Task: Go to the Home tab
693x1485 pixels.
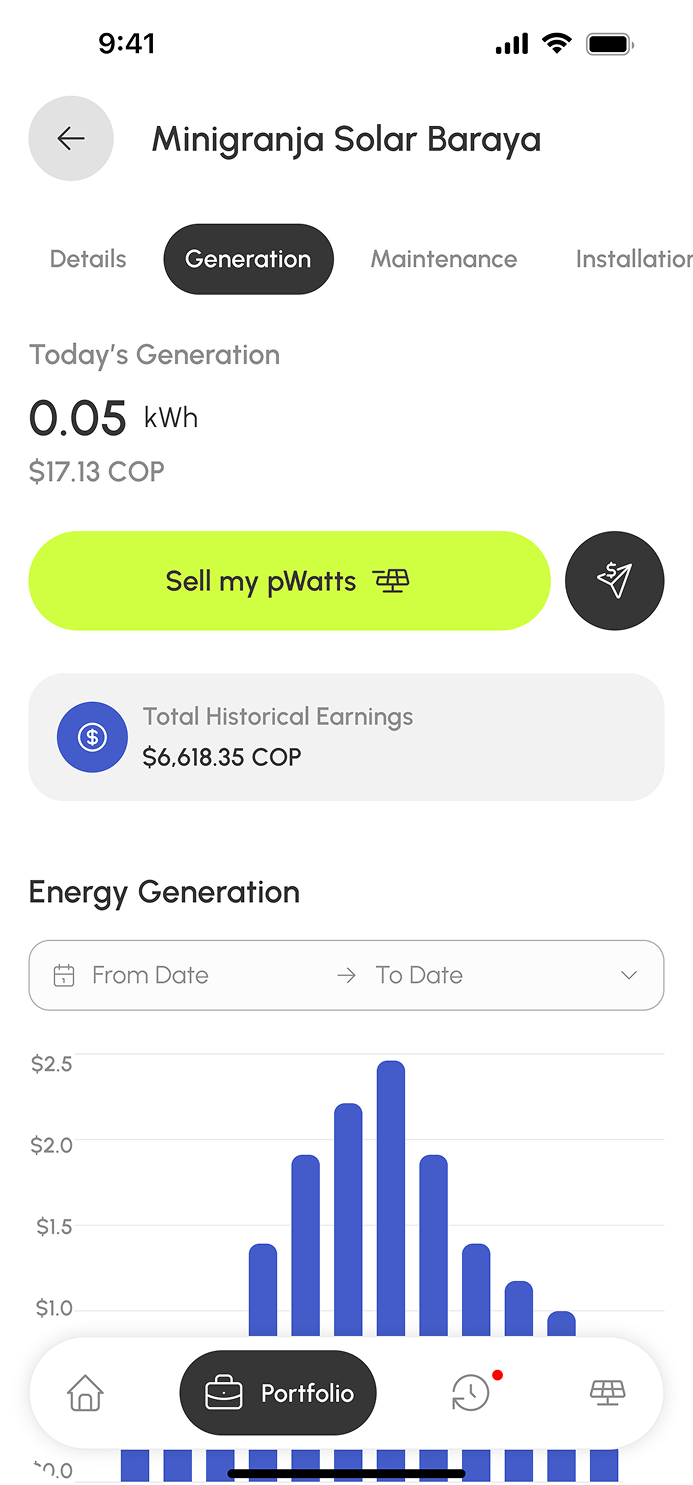Action: click(86, 1392)
